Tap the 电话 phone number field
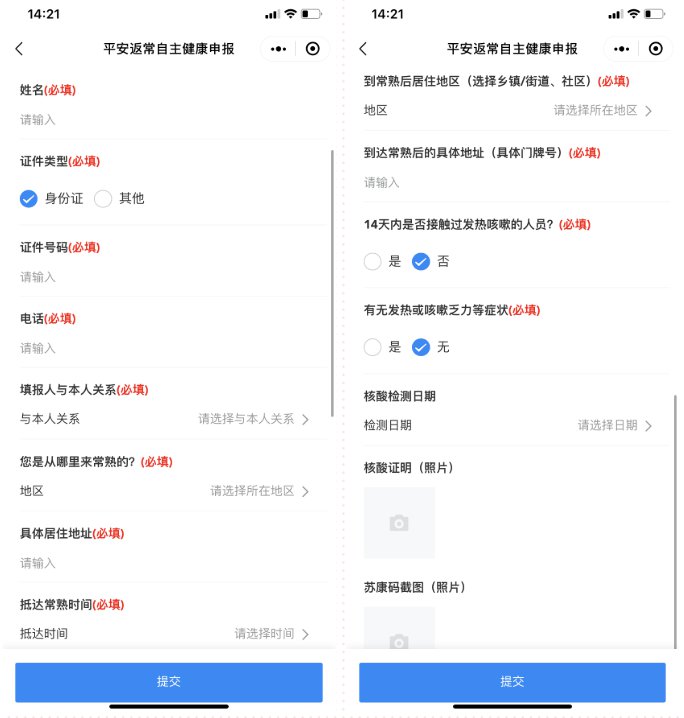 click(x=170, y=348)
